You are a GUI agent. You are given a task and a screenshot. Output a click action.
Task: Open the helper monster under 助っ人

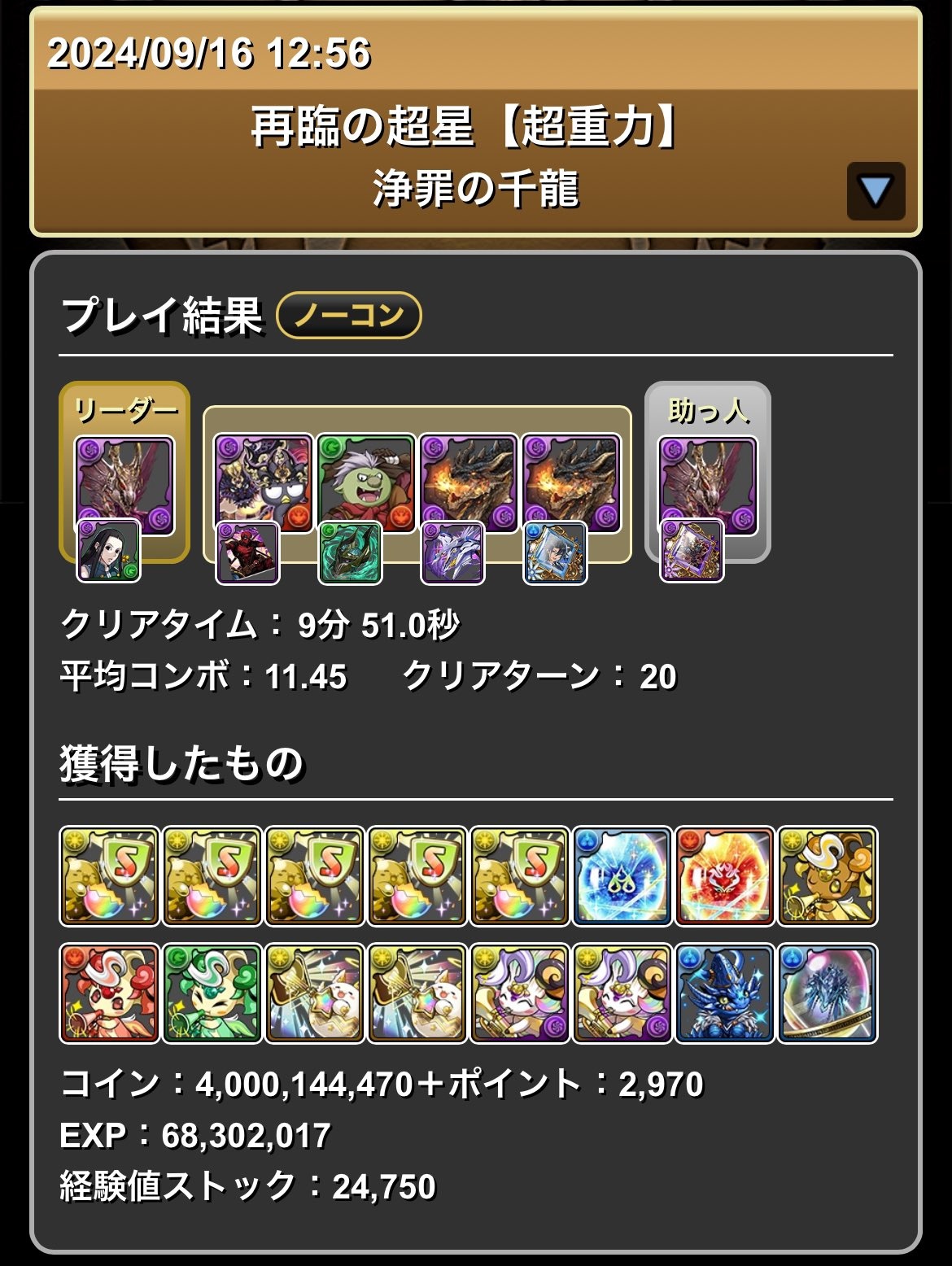(707, 484)
